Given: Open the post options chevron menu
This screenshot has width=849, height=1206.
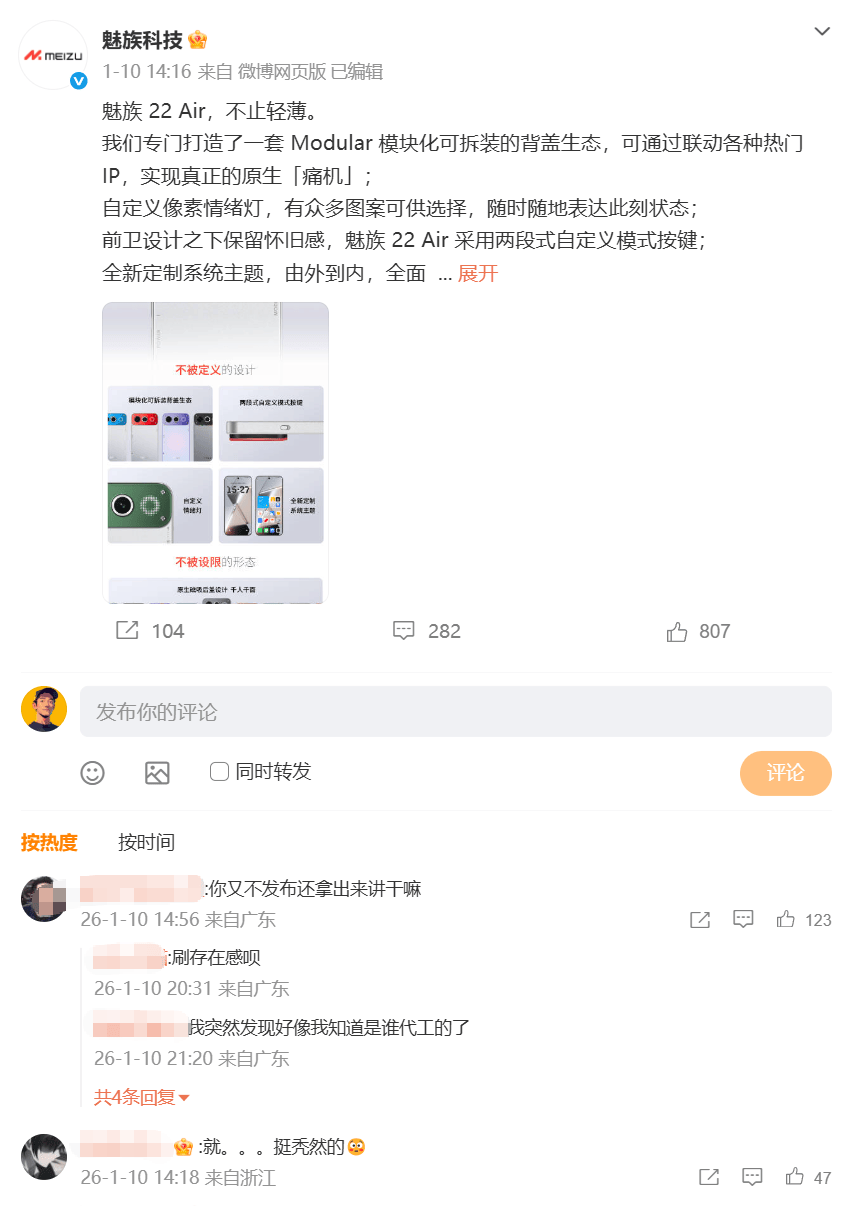Looking at the screenshot, I should pos(822,32).
